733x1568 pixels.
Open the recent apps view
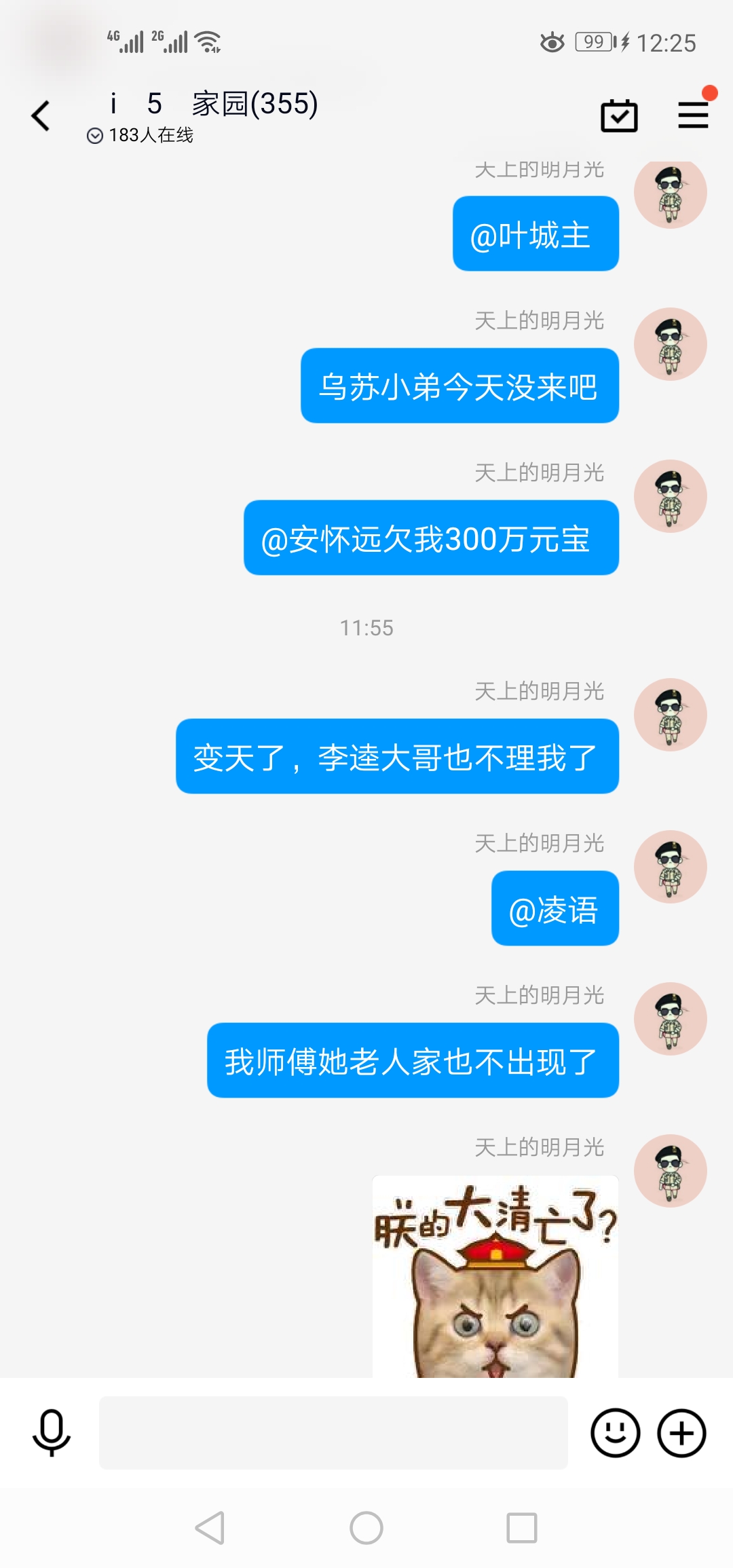tap(521, 1528)
